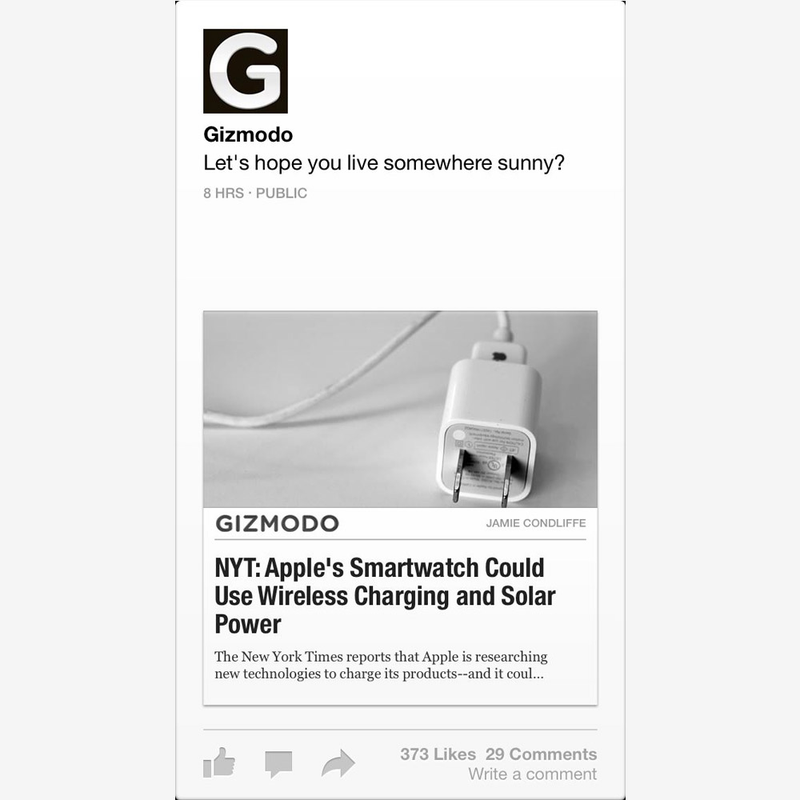View the 29 Comments
The height and width of the screenshot is (800, 800).
541,754
